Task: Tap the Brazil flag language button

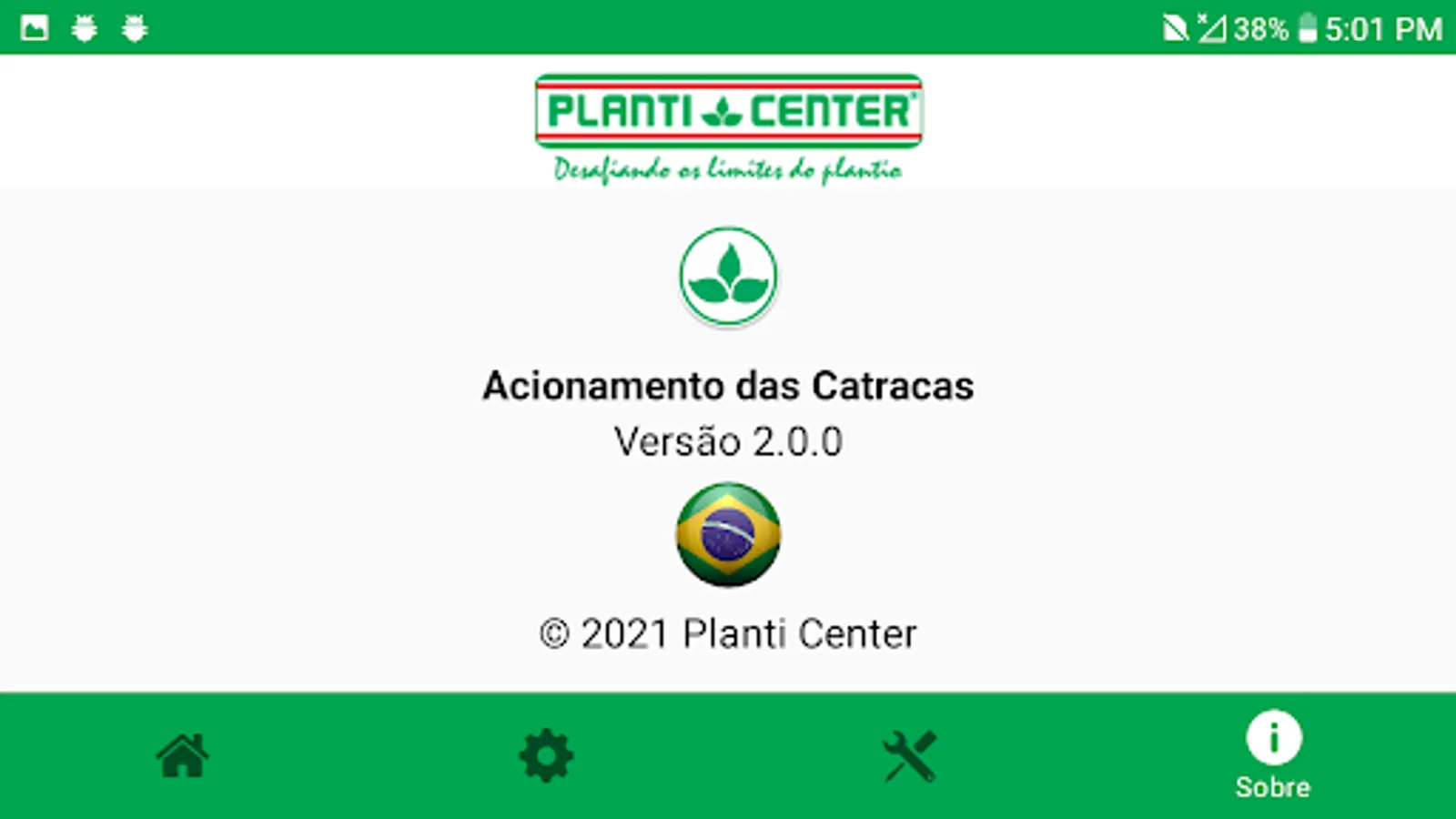Action: pyautogui.click(x=728, y=535)
